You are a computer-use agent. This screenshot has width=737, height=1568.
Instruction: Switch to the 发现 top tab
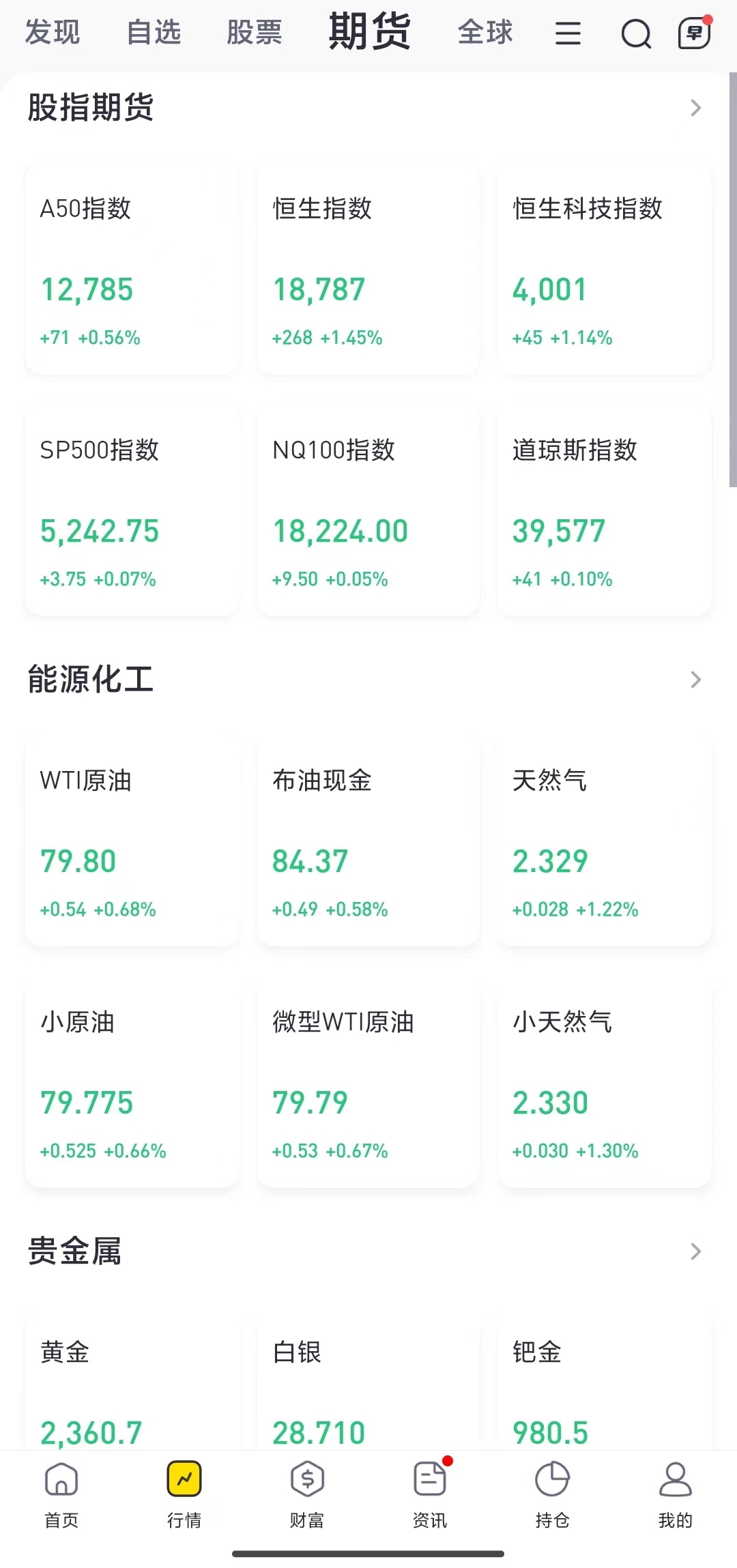tap(53, 32)
